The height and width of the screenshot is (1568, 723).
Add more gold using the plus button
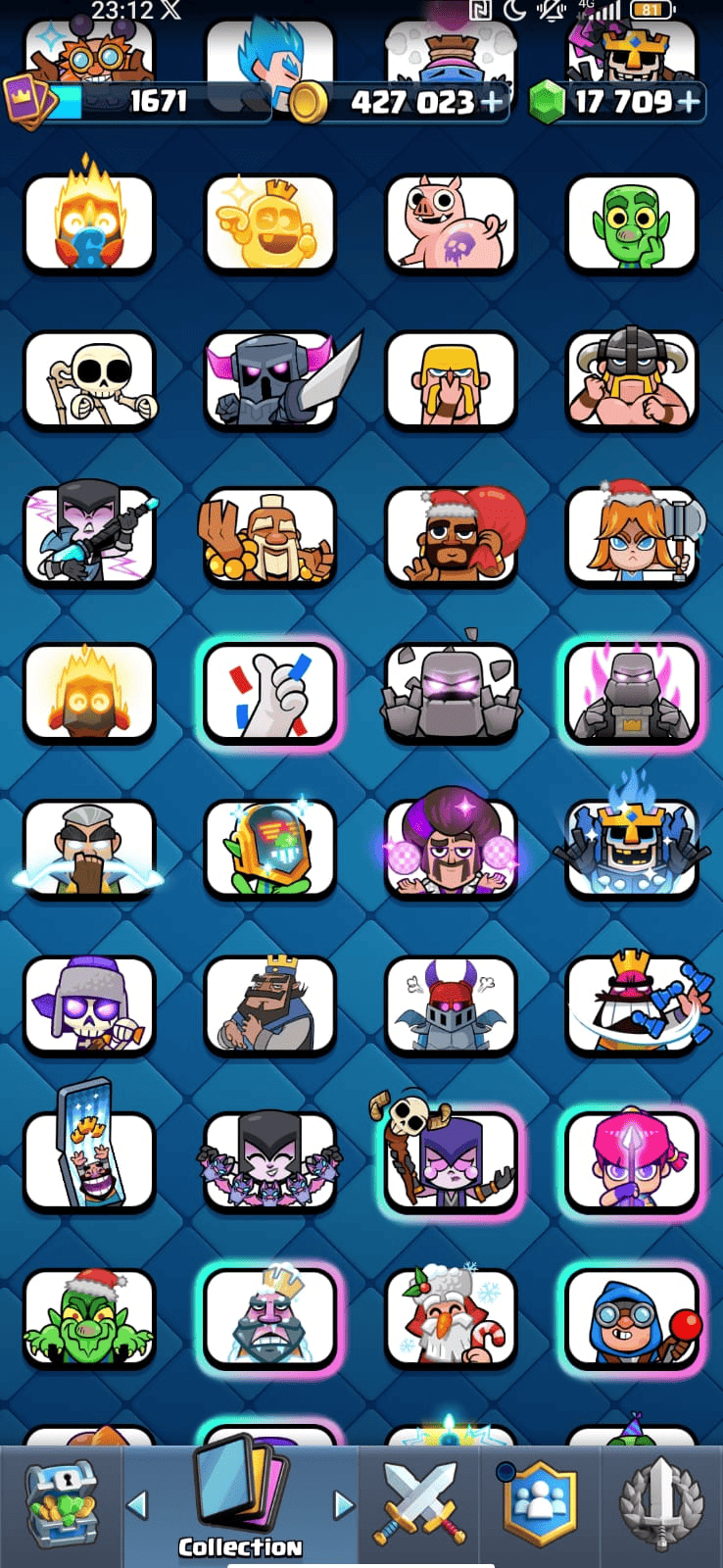point(492,101)
